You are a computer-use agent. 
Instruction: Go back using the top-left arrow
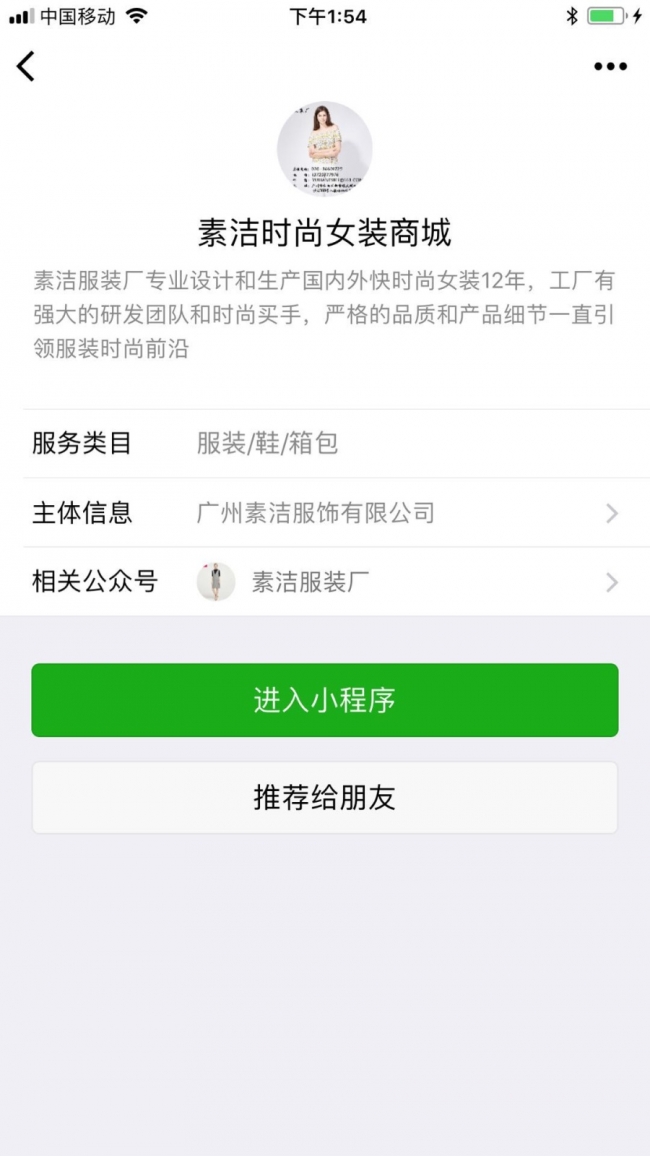(x=26, y=66)
